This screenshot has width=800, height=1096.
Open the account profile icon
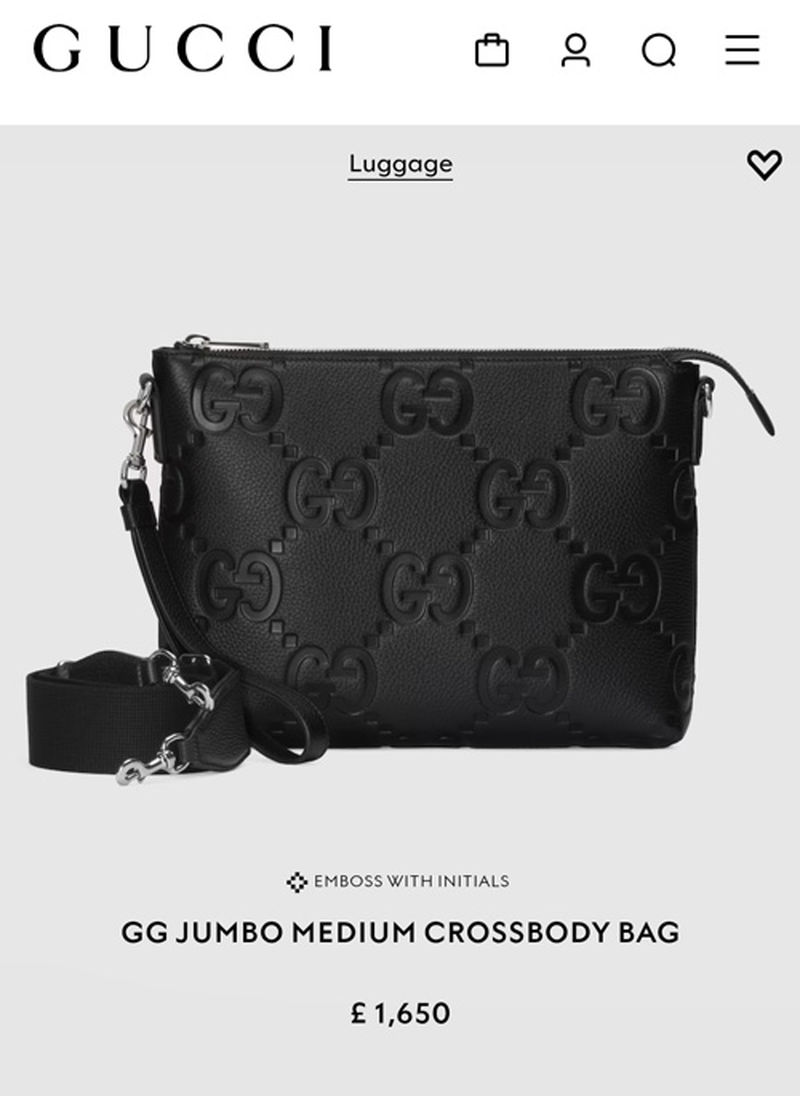(576, 50)
